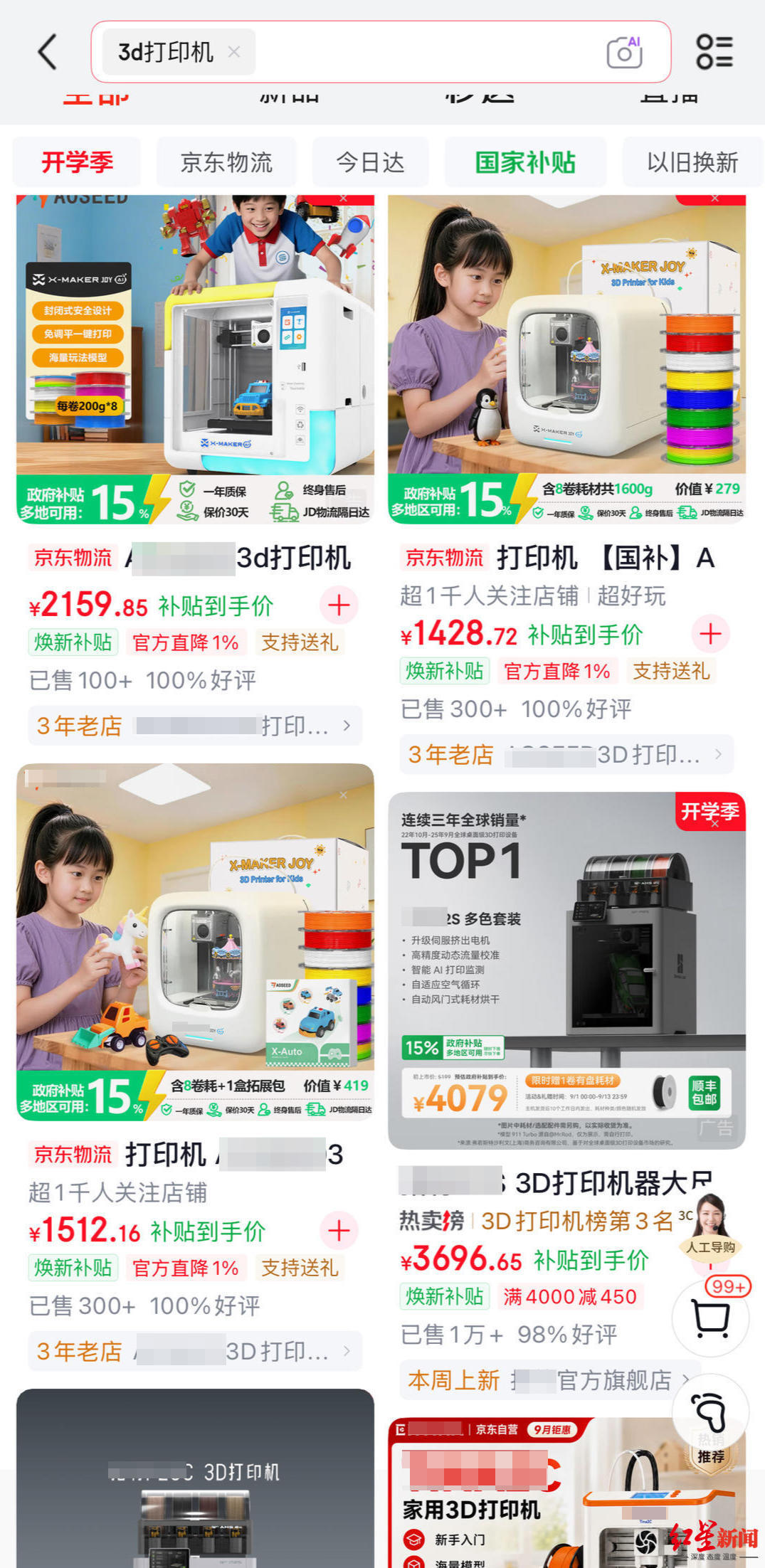Add the ¥2159.85 printer to cart
Screen dimensions: 765x1568
point(339,605)
